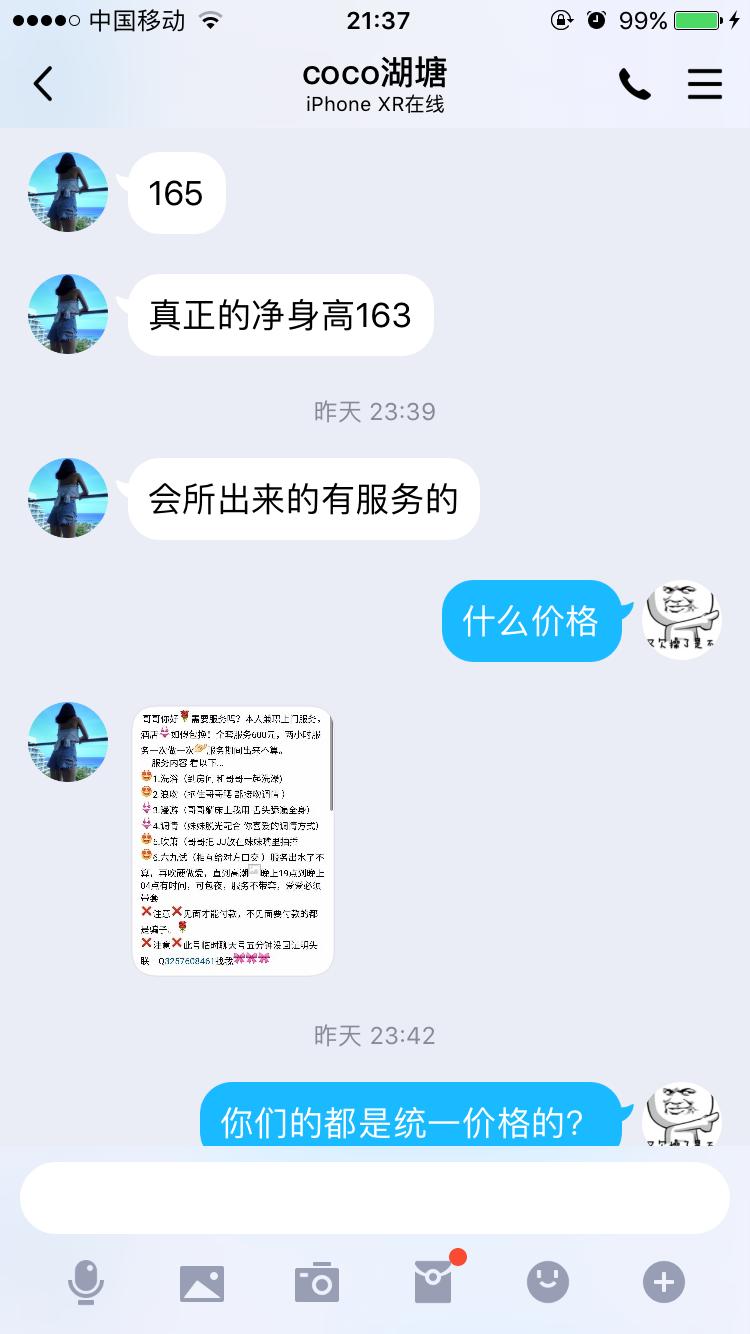Viewport: 750px width, 1334px height.
Task: Open the photo gallery picker icon
Action: [x=201, y=1281]
